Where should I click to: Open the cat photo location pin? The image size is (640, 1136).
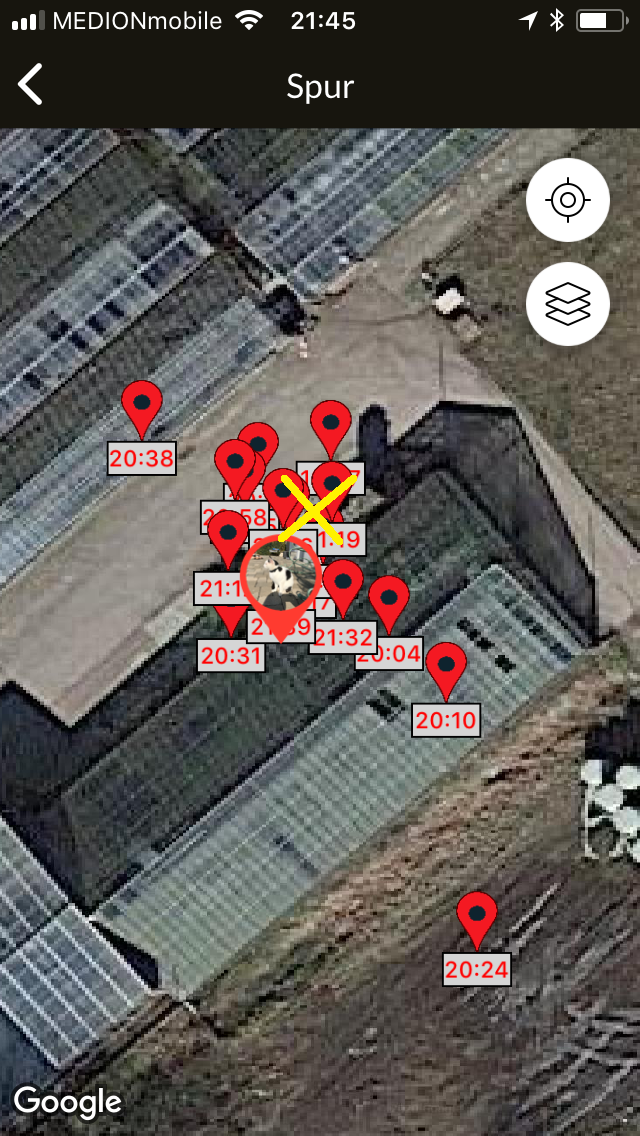[x=280, y=580]
